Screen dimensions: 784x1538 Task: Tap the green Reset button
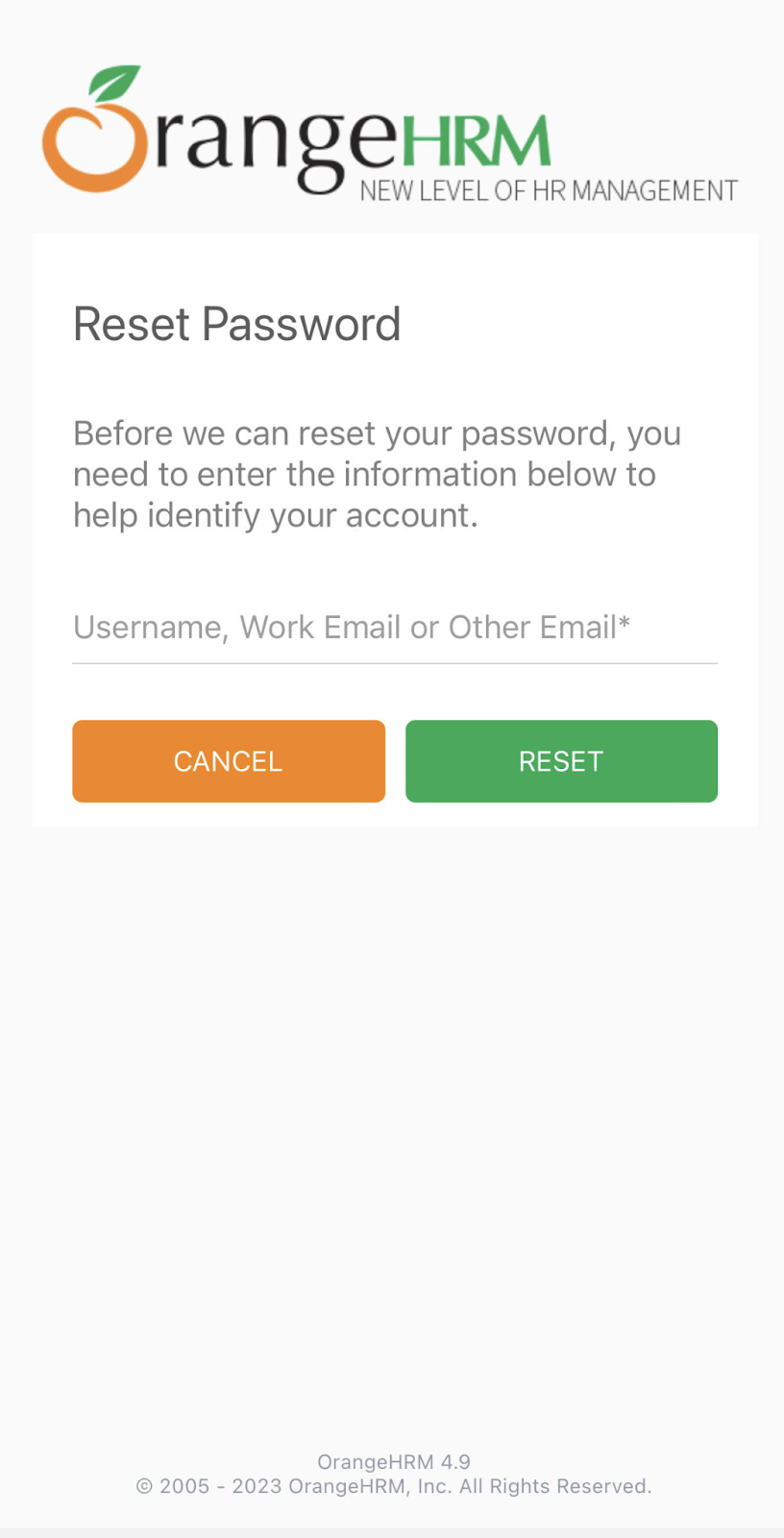tap(561, 761)
